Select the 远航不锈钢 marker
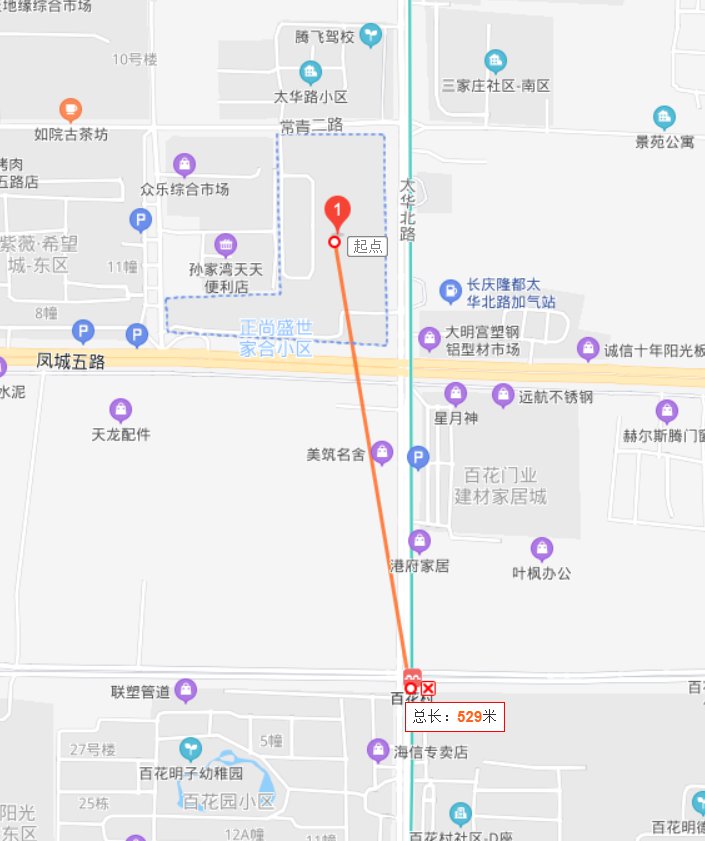The height and width of the screenshot is (841, 705). (x=502, y=396)
